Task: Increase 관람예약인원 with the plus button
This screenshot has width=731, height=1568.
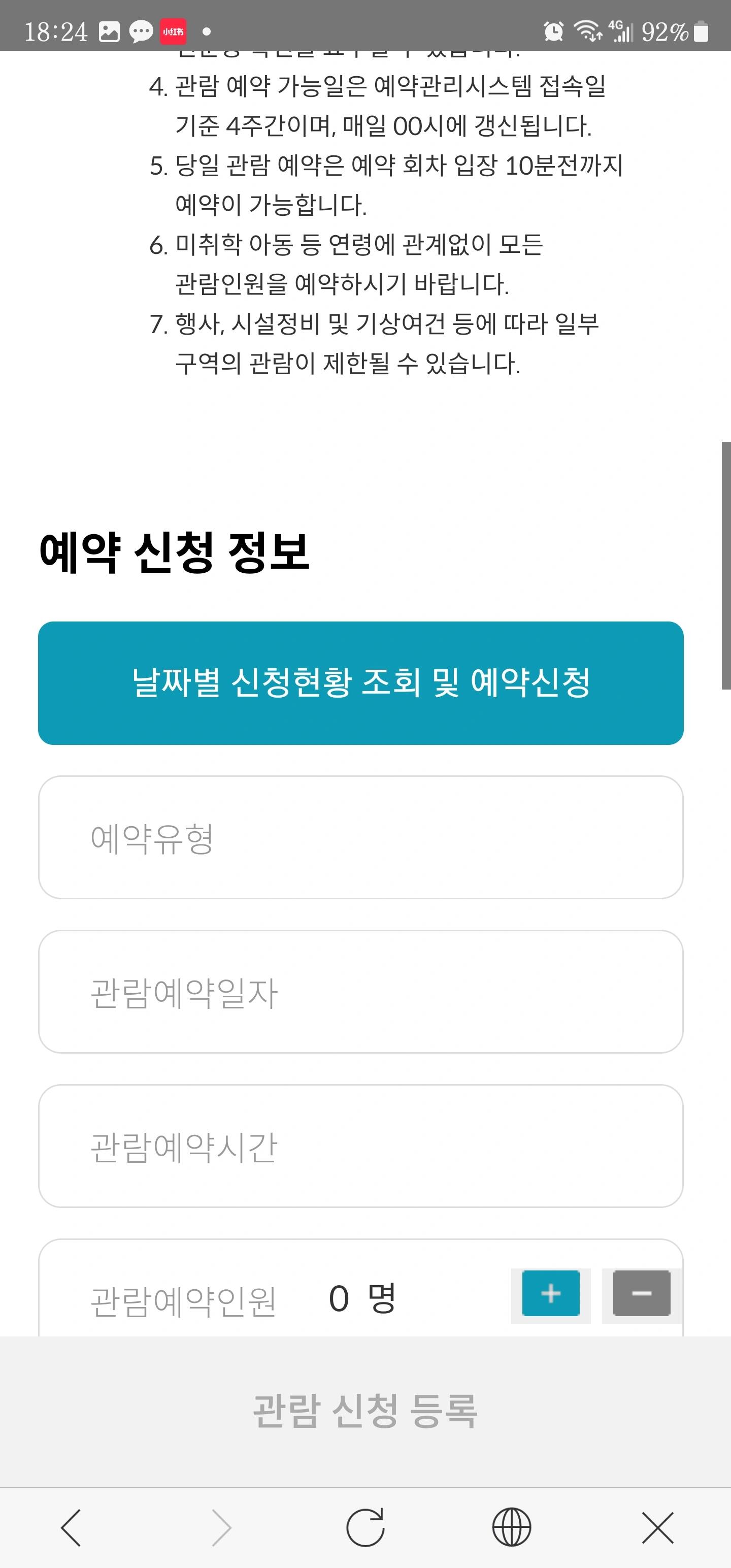Action: pyautogui.click(x=550, y=1293)
